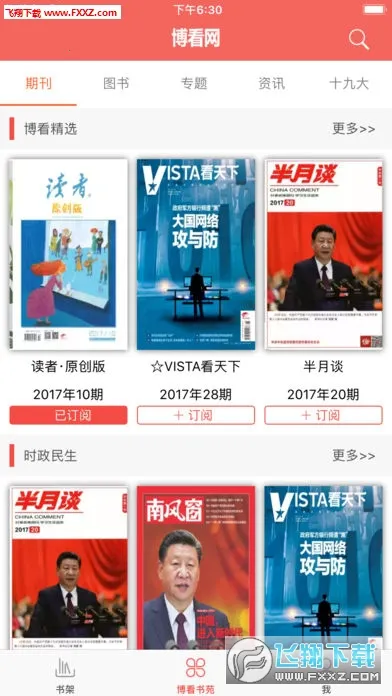The image size is (392, 696).
Task: Open 南风窗 magazine in 时政民生
Action: [196, 568]
